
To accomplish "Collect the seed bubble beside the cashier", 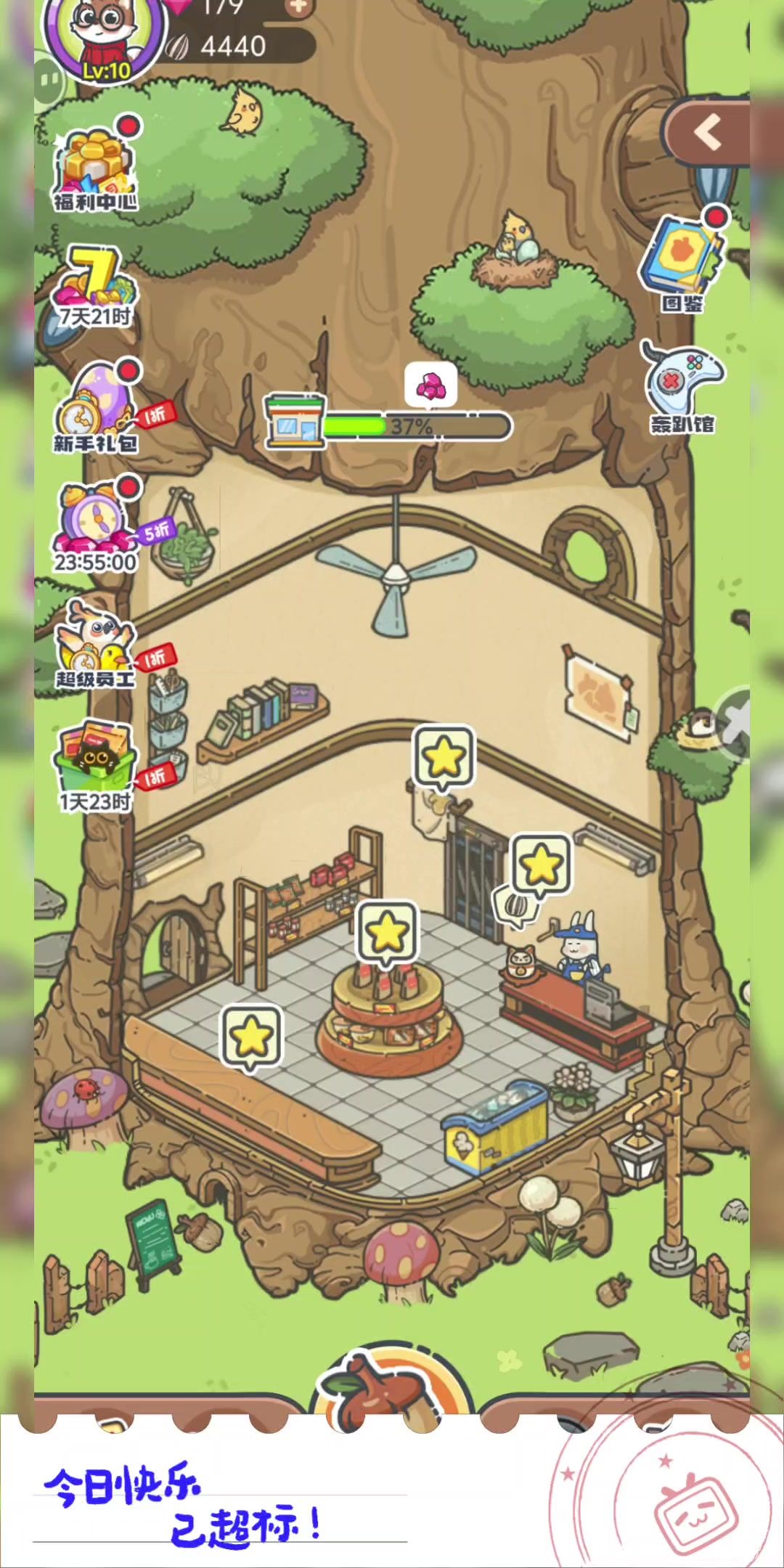I will click(x=515, y=907).
